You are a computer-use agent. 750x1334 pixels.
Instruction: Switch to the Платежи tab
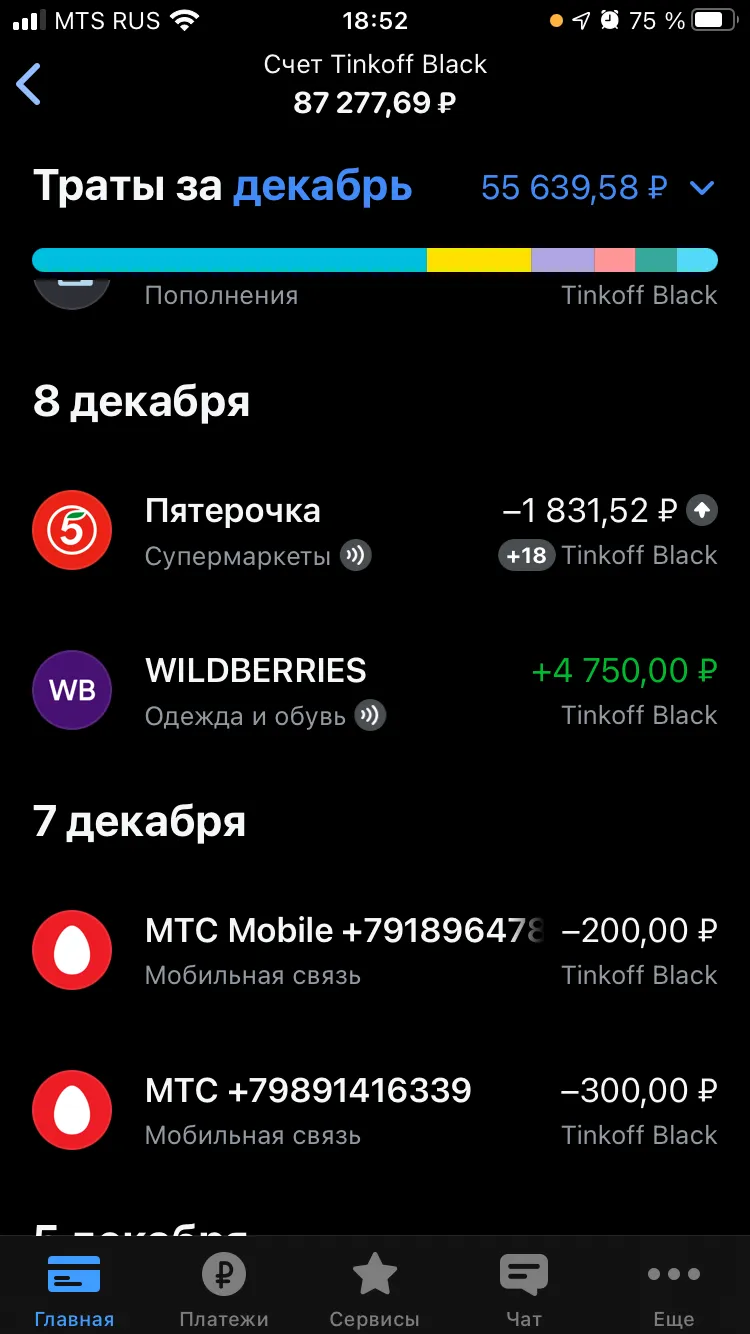click(224, 1290)
